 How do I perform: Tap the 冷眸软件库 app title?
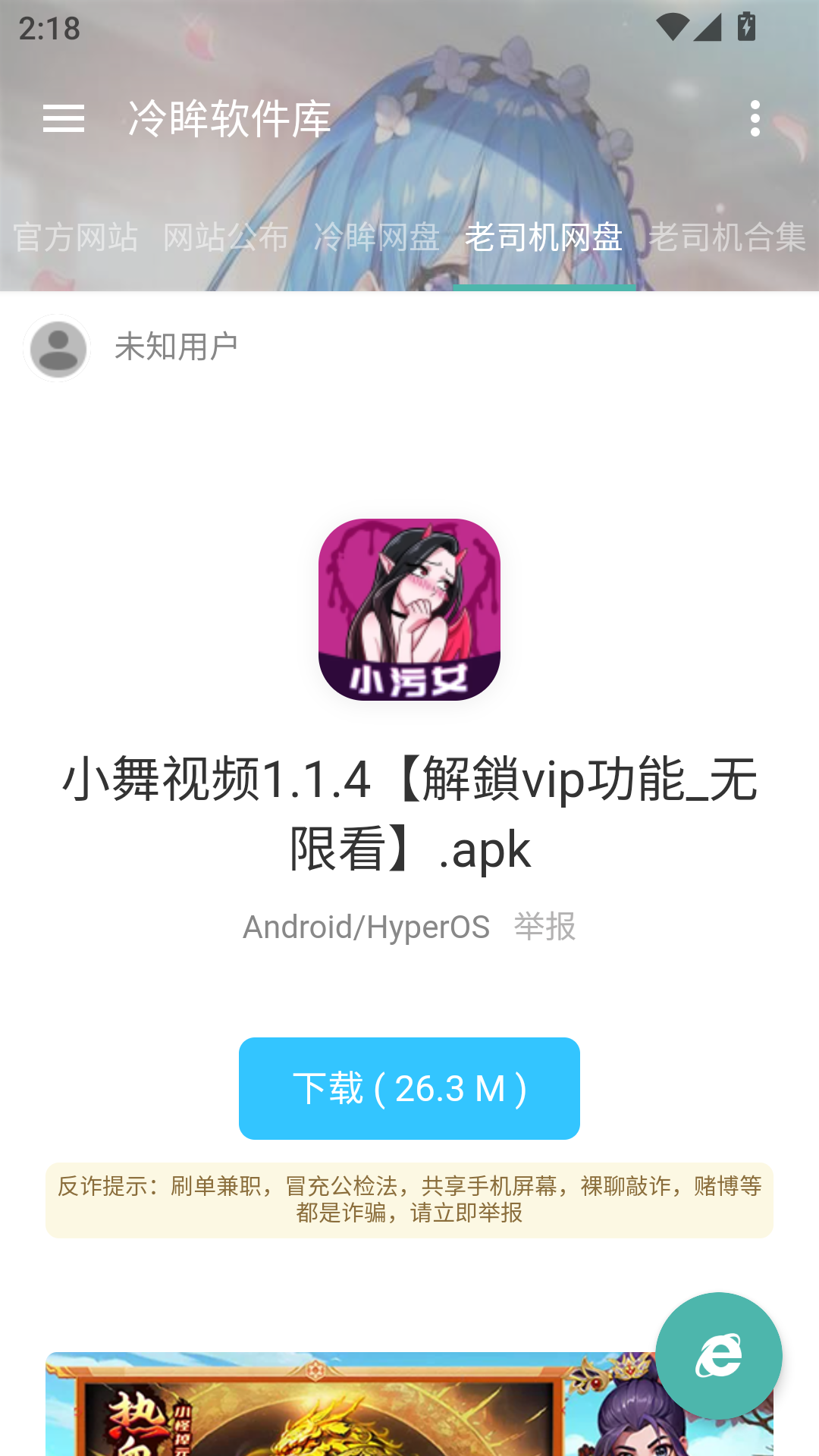(227, 119)
